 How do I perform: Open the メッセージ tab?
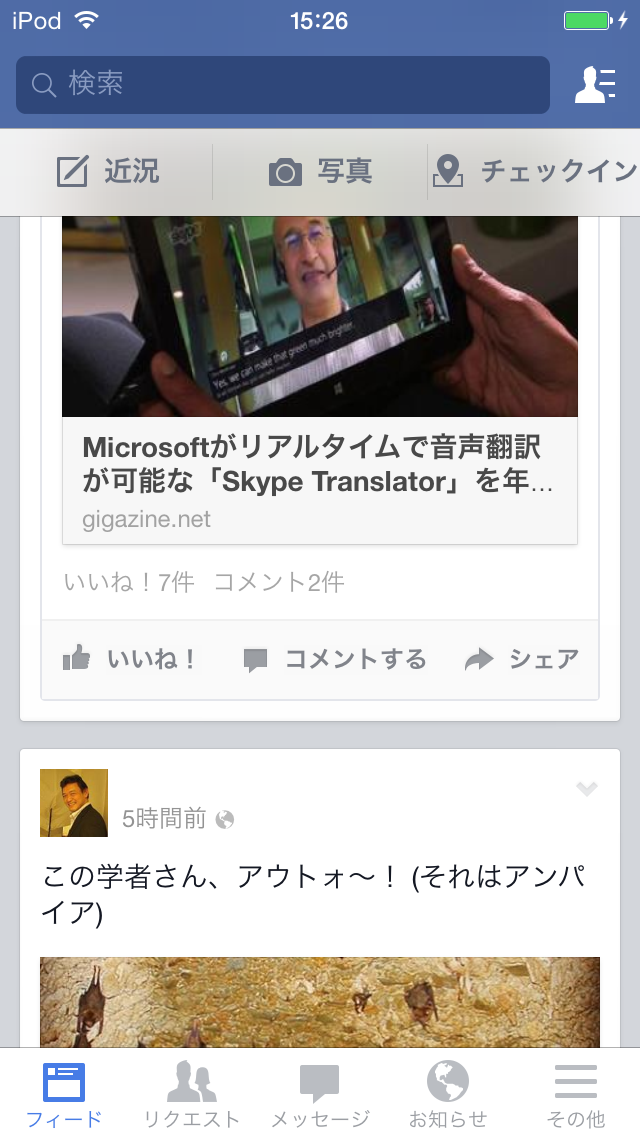pyautogui.click(x=320, y=1094)
